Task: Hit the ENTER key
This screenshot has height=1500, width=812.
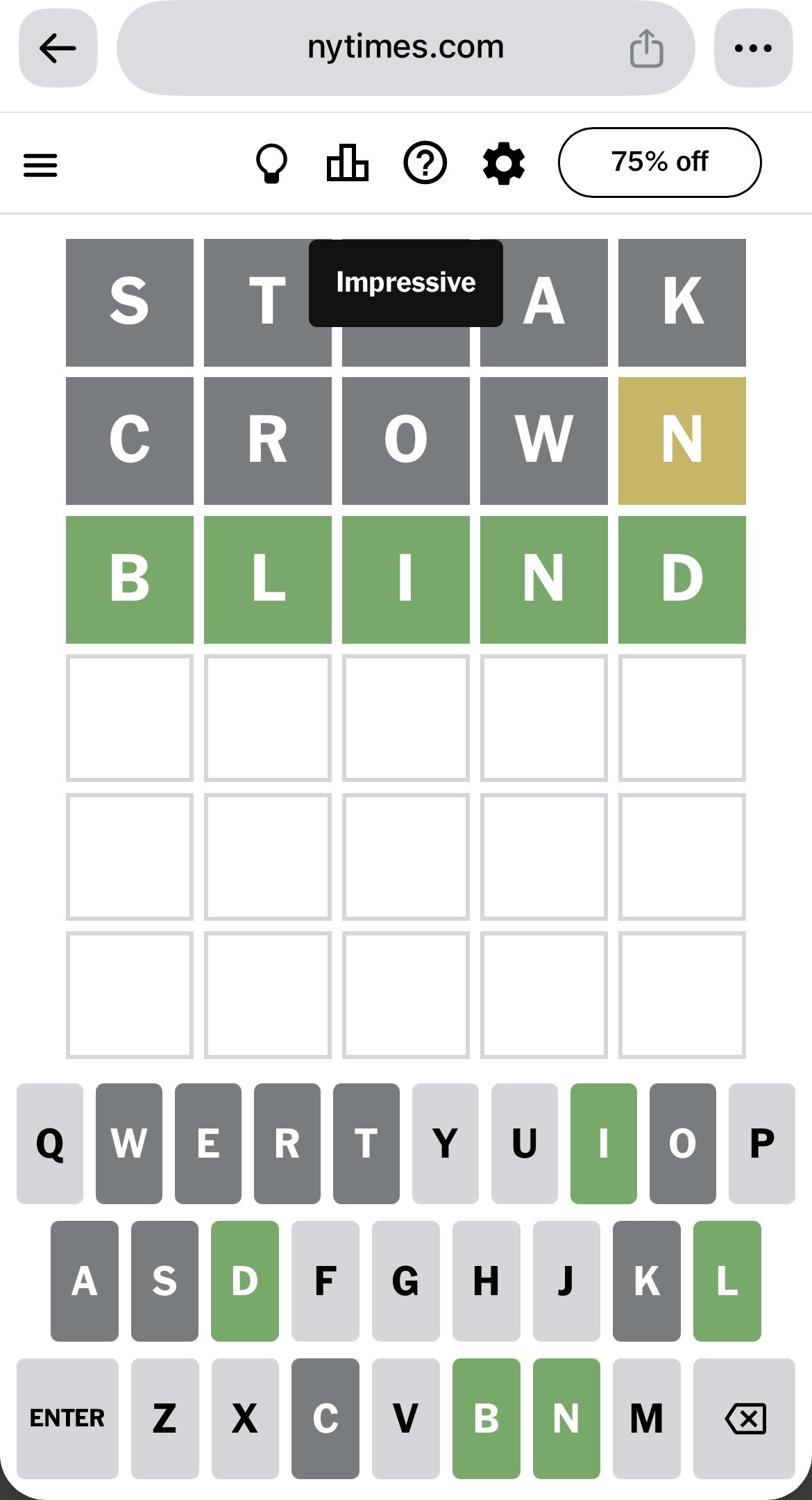Action: (x=67, y=1418)
